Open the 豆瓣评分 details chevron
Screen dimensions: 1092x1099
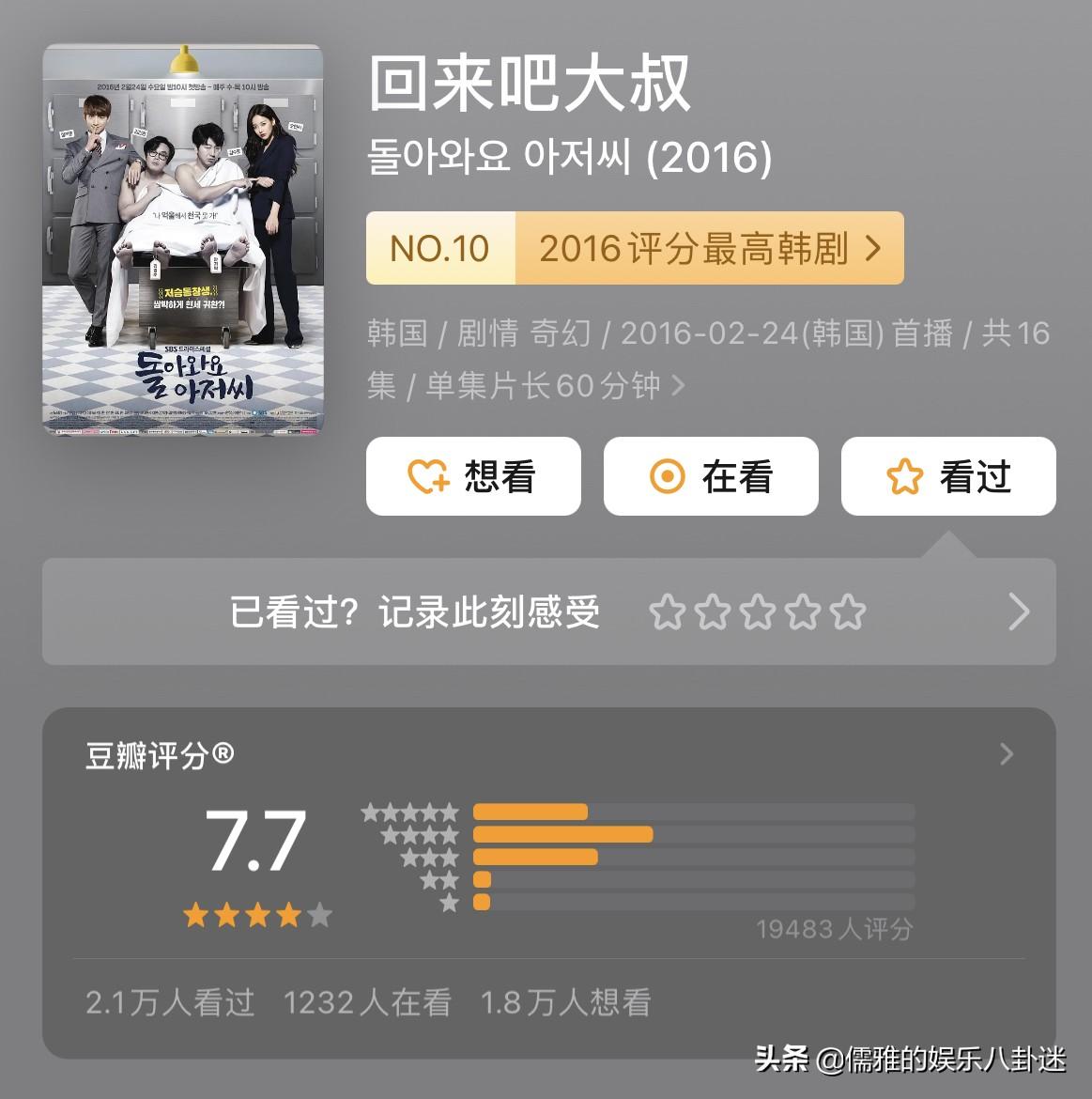pyautogui.click(x=1007, y=754)
